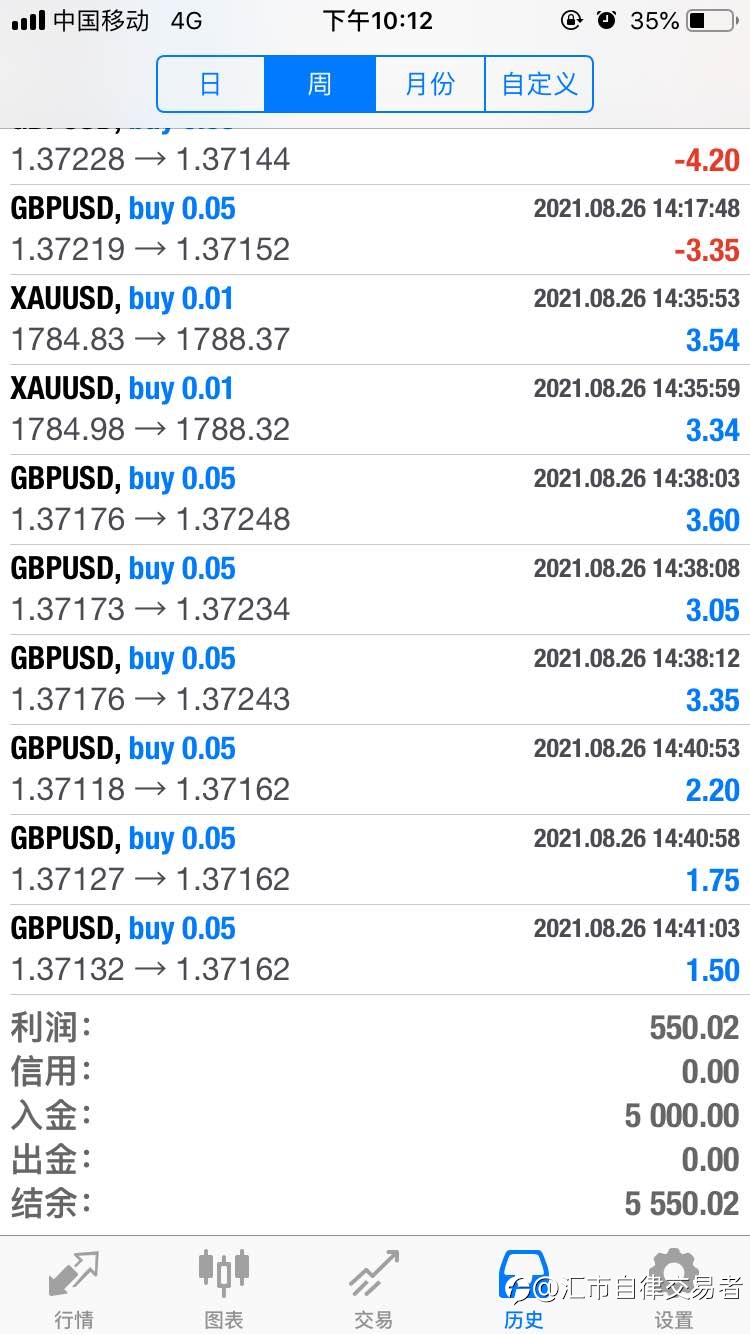This screenshot has width=750, height=1334.
Task: View the GBPUSD trade with 1.50 profit
Action: click(375, 950)
